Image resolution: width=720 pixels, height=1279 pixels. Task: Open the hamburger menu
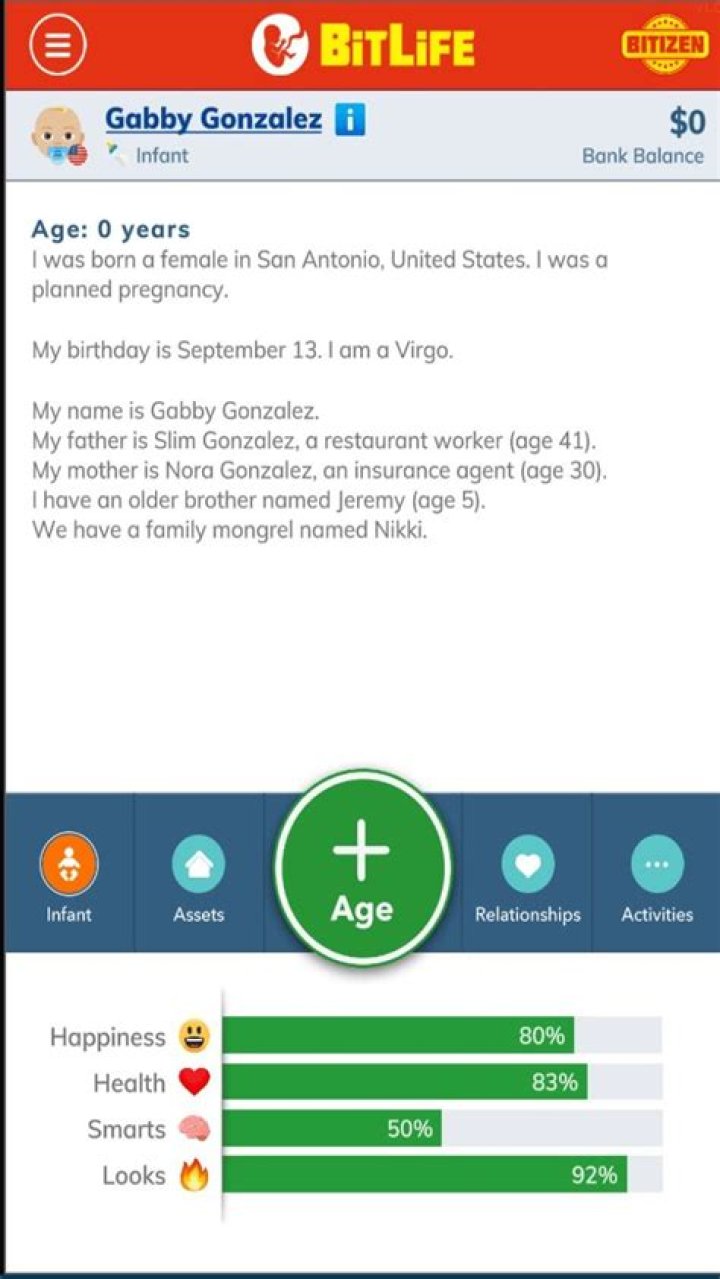pos(57,46)
